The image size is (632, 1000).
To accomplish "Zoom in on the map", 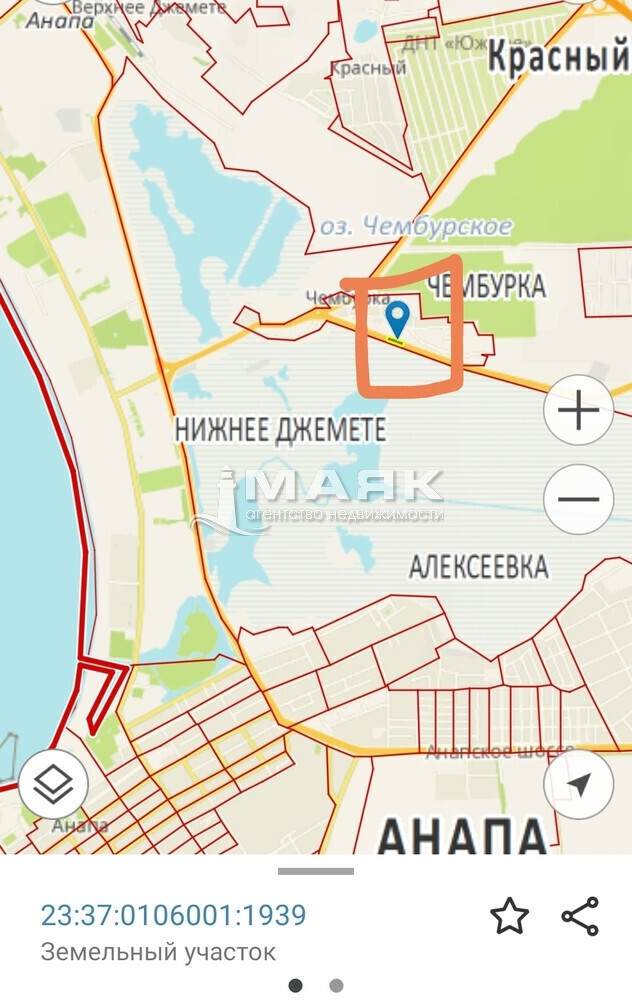I will 578,410.
